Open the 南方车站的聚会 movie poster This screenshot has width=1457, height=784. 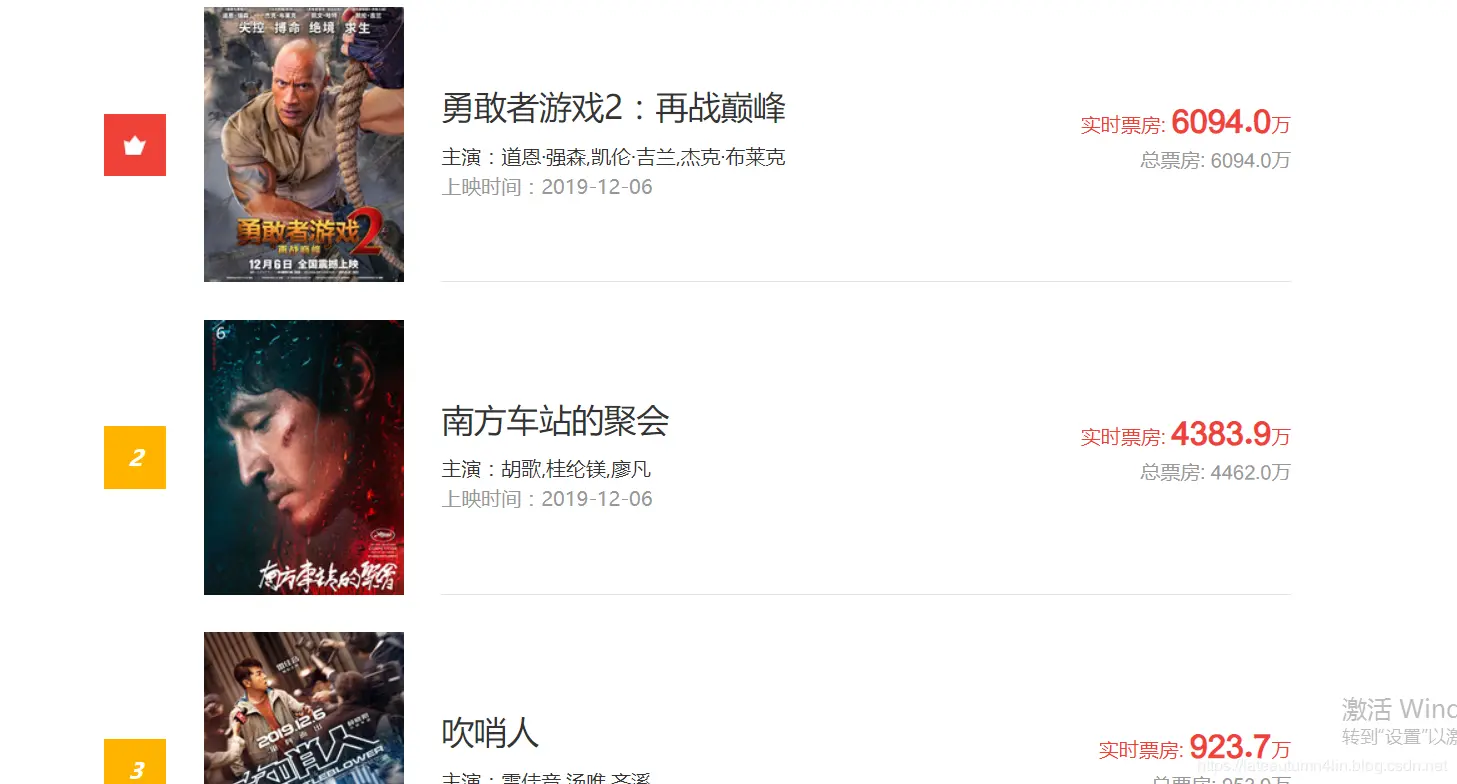click(303, 457)
